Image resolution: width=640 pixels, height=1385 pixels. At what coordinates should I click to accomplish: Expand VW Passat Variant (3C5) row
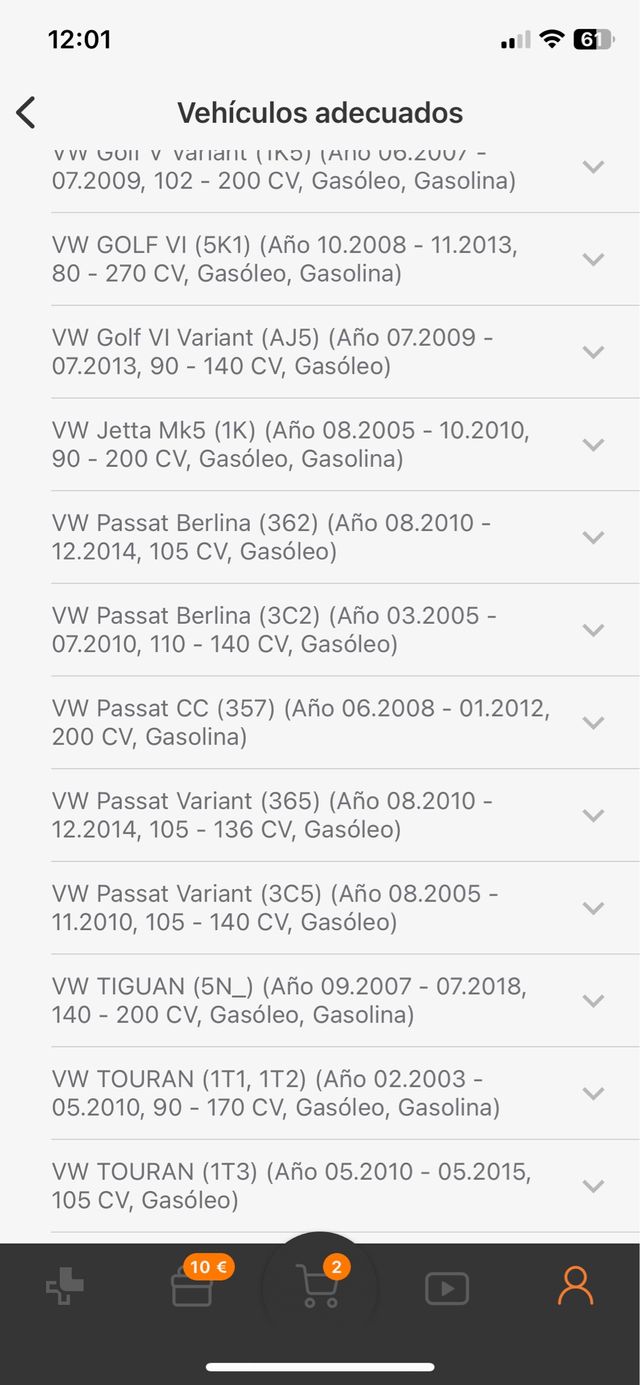click(593, 908)
